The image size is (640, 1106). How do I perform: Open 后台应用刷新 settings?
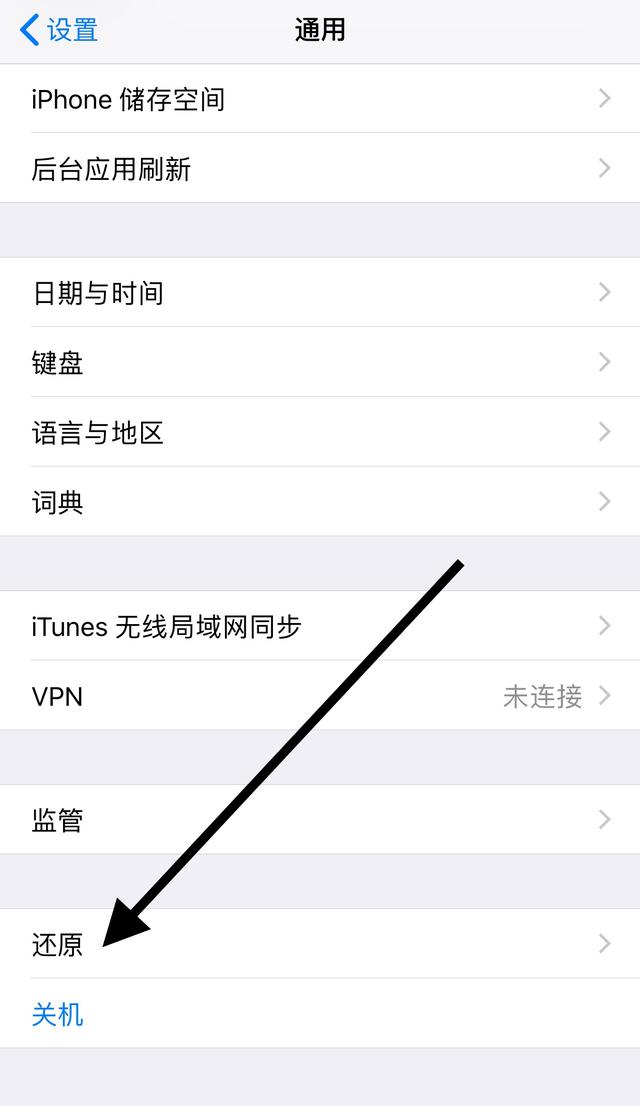click(x=320, y=168)
